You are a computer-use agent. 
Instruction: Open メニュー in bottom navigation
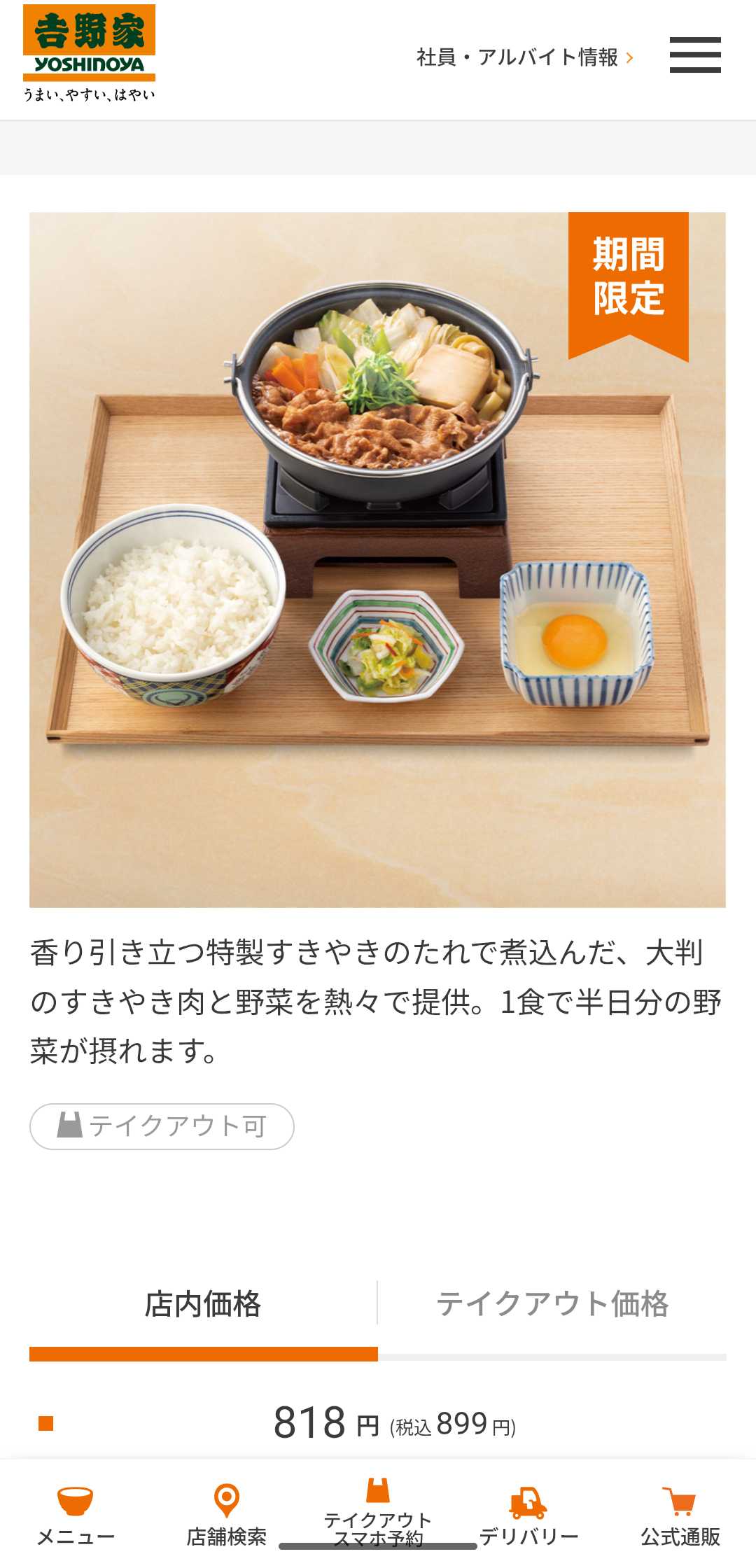click(x=76, y=1515)
